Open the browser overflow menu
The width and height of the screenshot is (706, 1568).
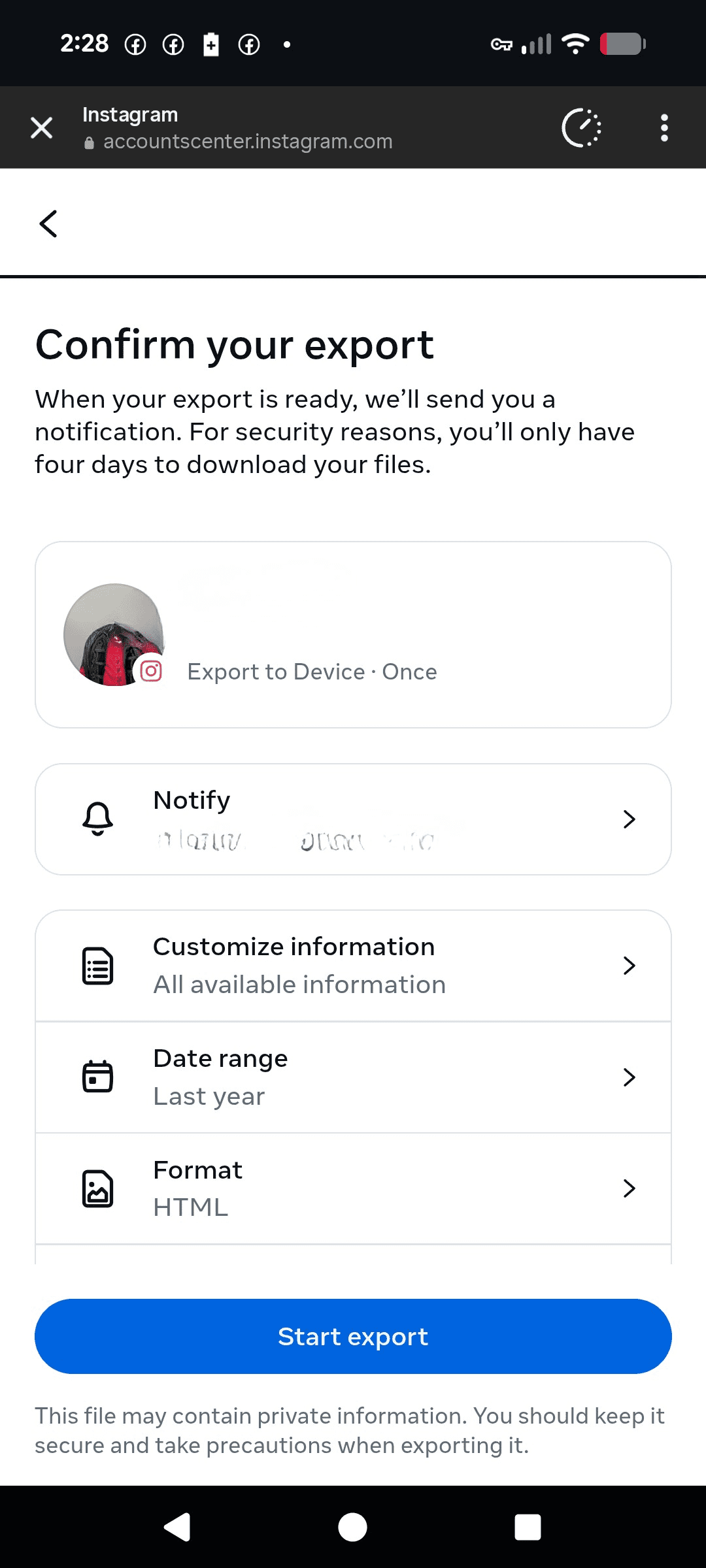click(x=664, y=127)
